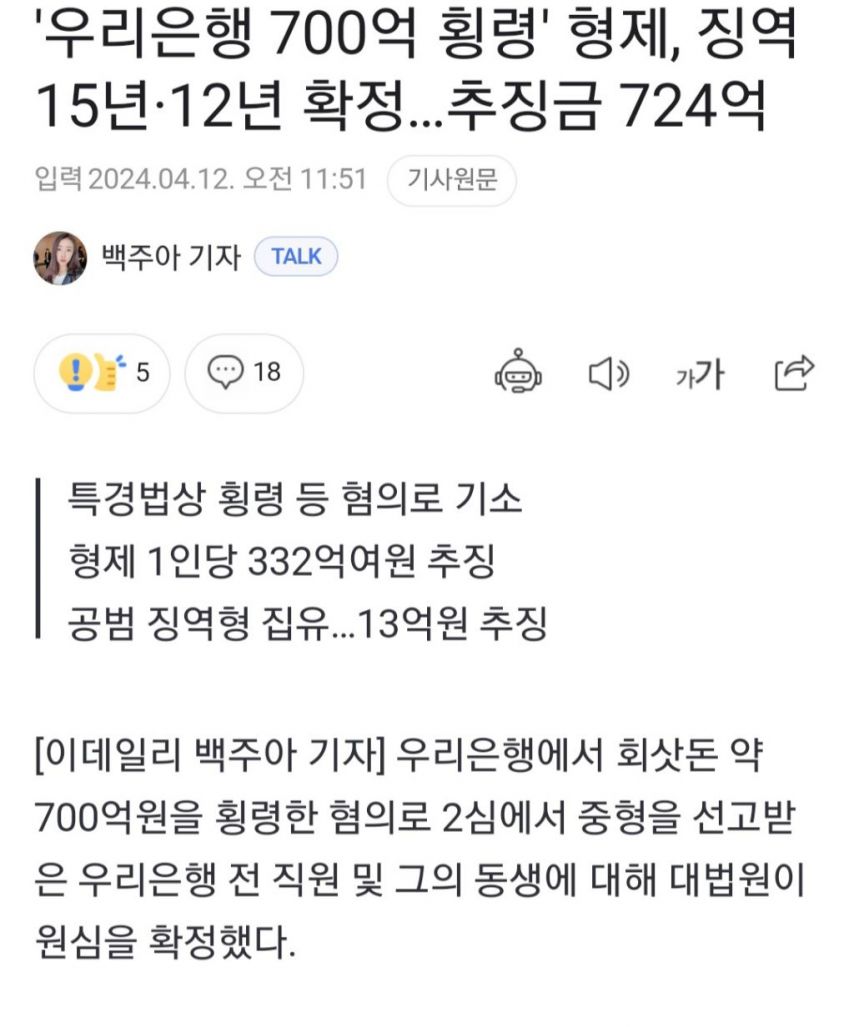Share this article
Viewport: 854px width, 1027px height.
point(794,372)
